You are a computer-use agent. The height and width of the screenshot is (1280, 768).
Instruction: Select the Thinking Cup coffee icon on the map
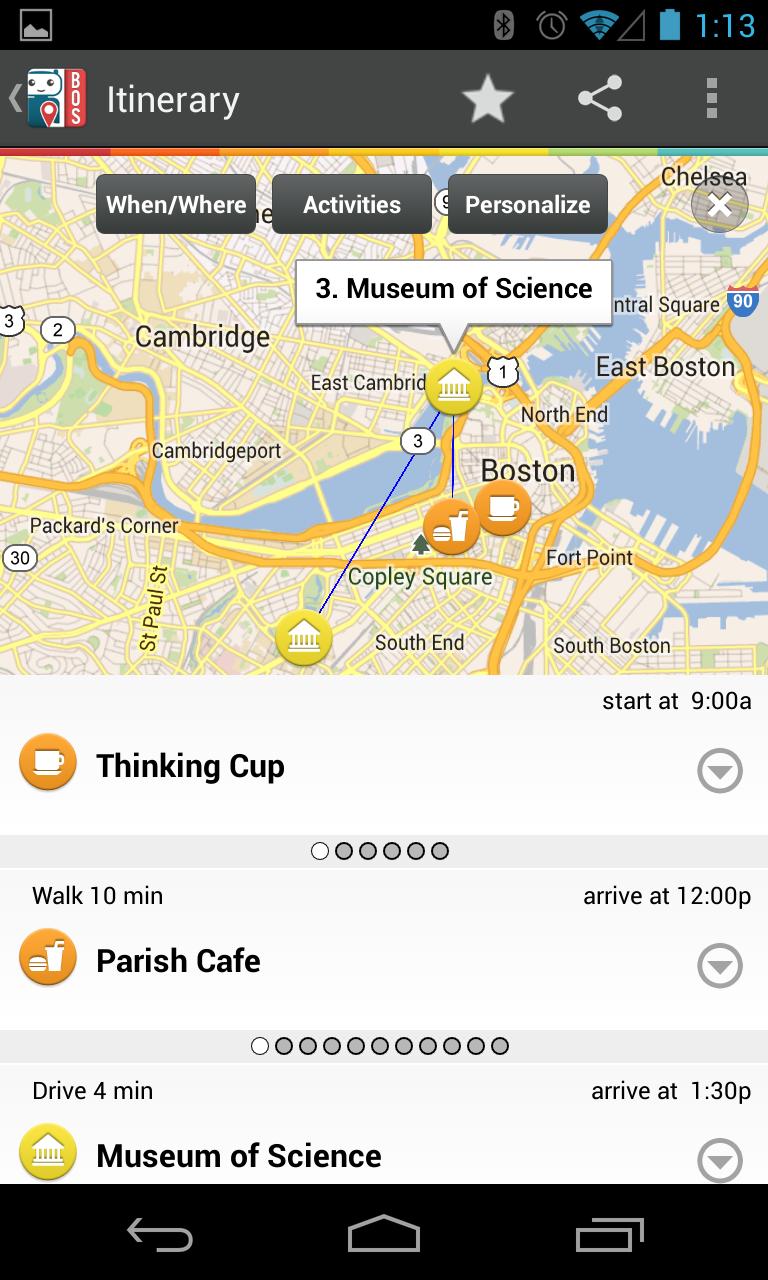502,508
